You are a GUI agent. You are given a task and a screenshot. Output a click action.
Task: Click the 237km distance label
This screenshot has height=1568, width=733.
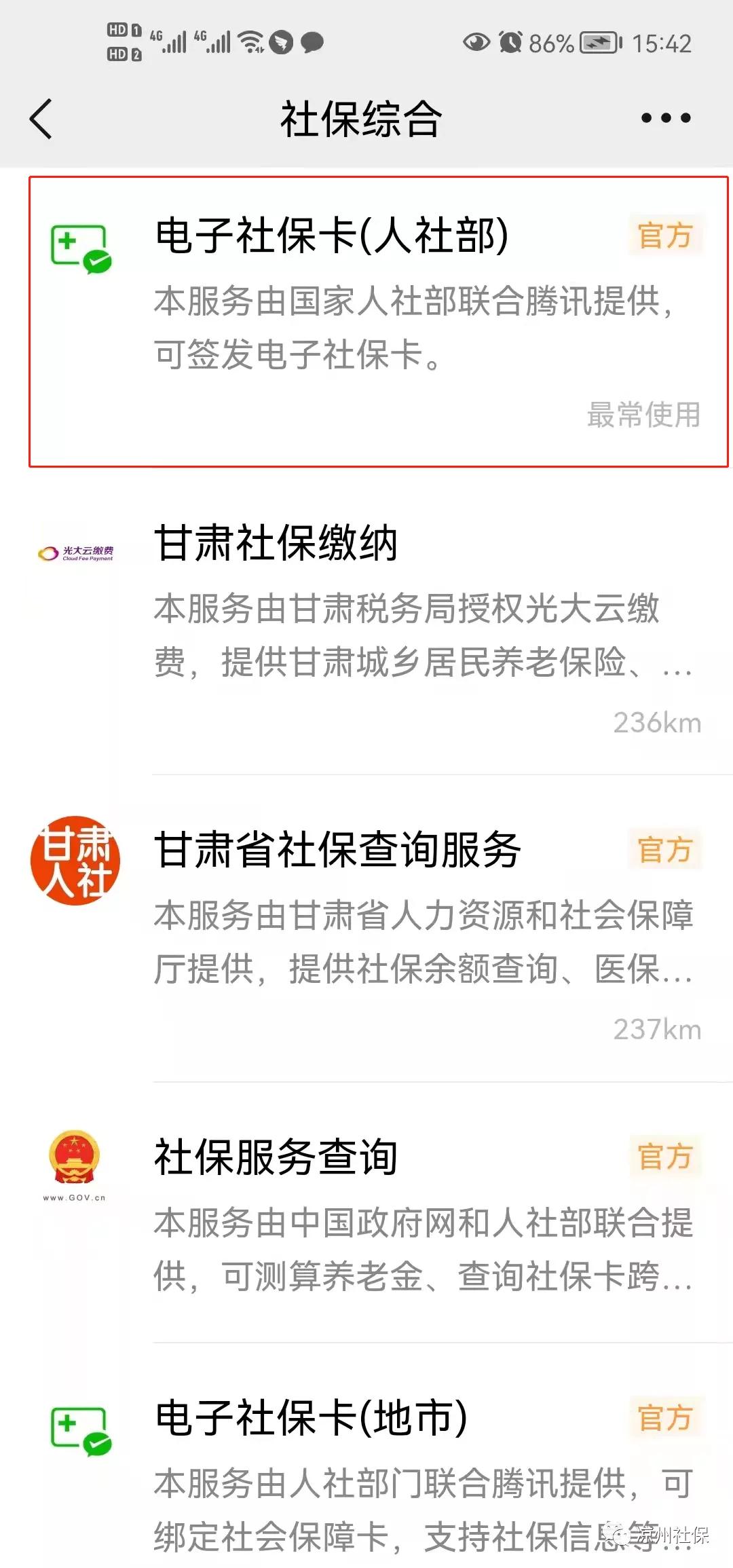click(656, 1028)
